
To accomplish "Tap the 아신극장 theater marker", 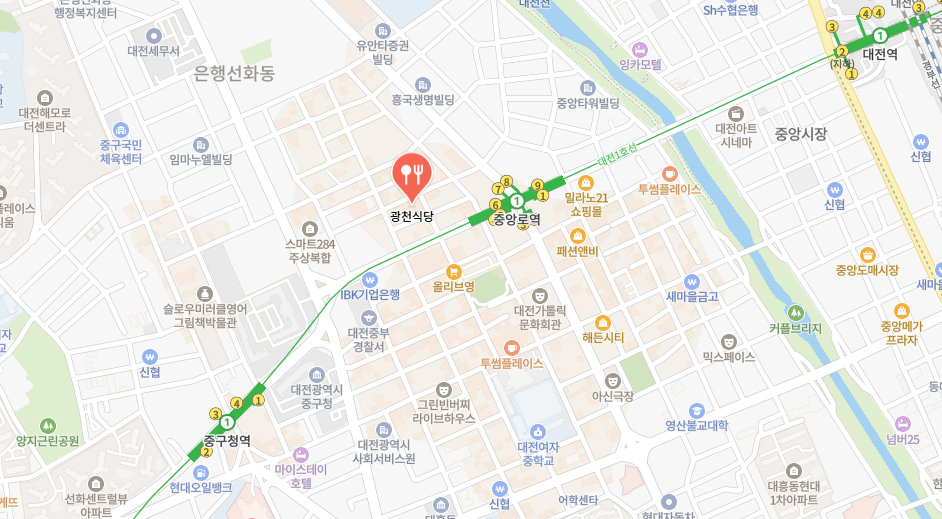I will [613, 380].
